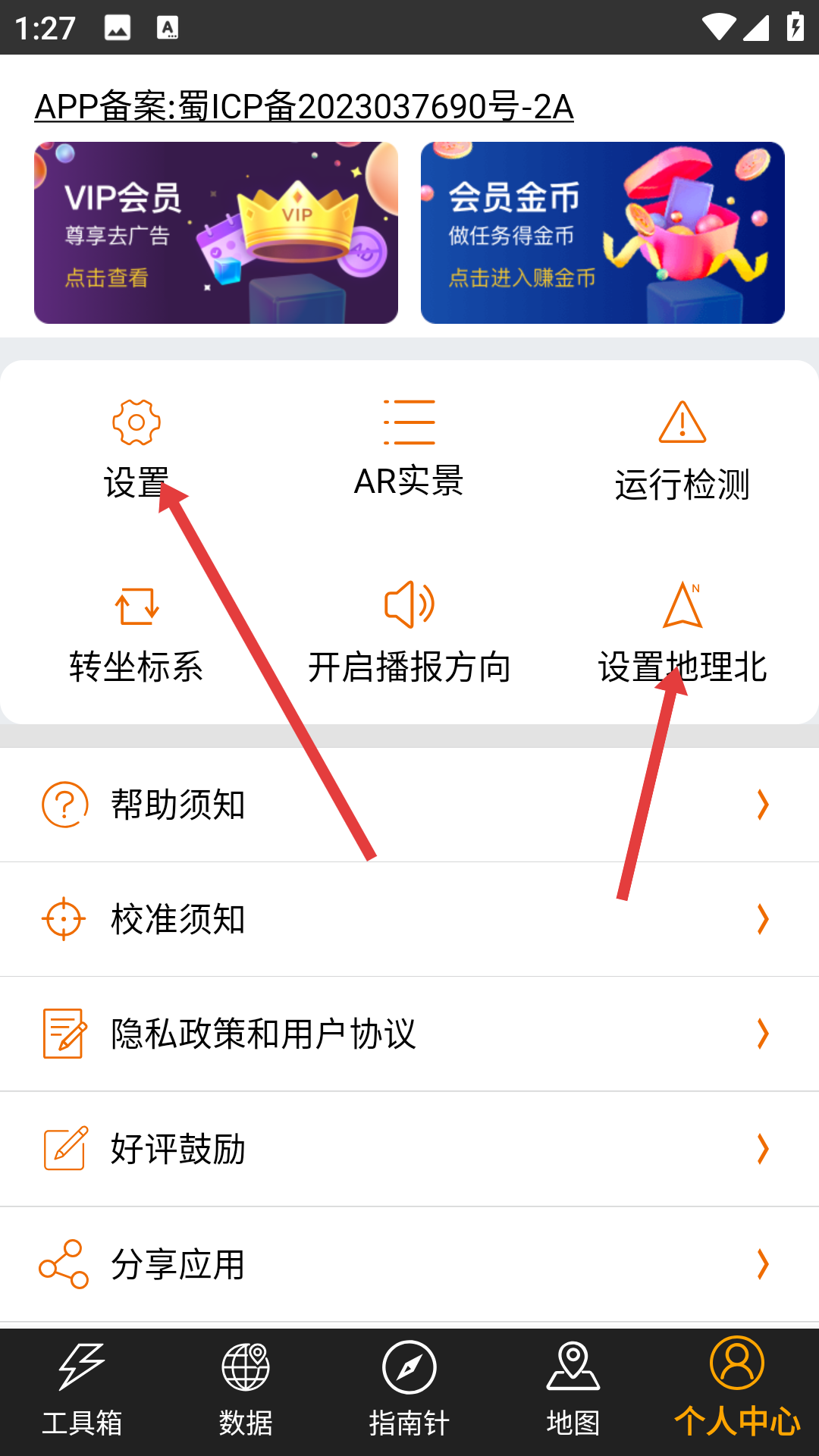Open the APP备案 ICP filing link
The height and width of the screenshot is (1456, 819).
pos(303,106)
